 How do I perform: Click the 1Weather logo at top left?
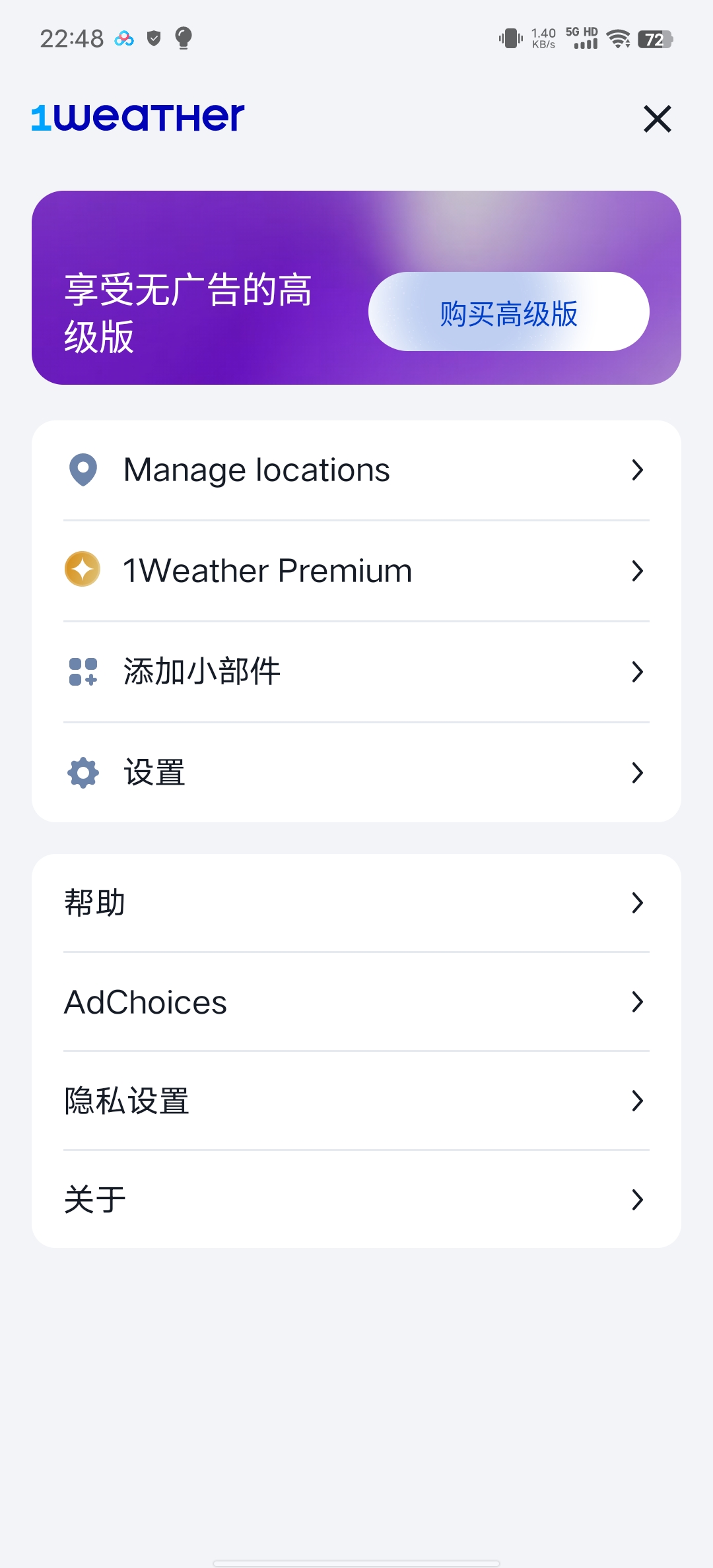[x=137, y=117]
